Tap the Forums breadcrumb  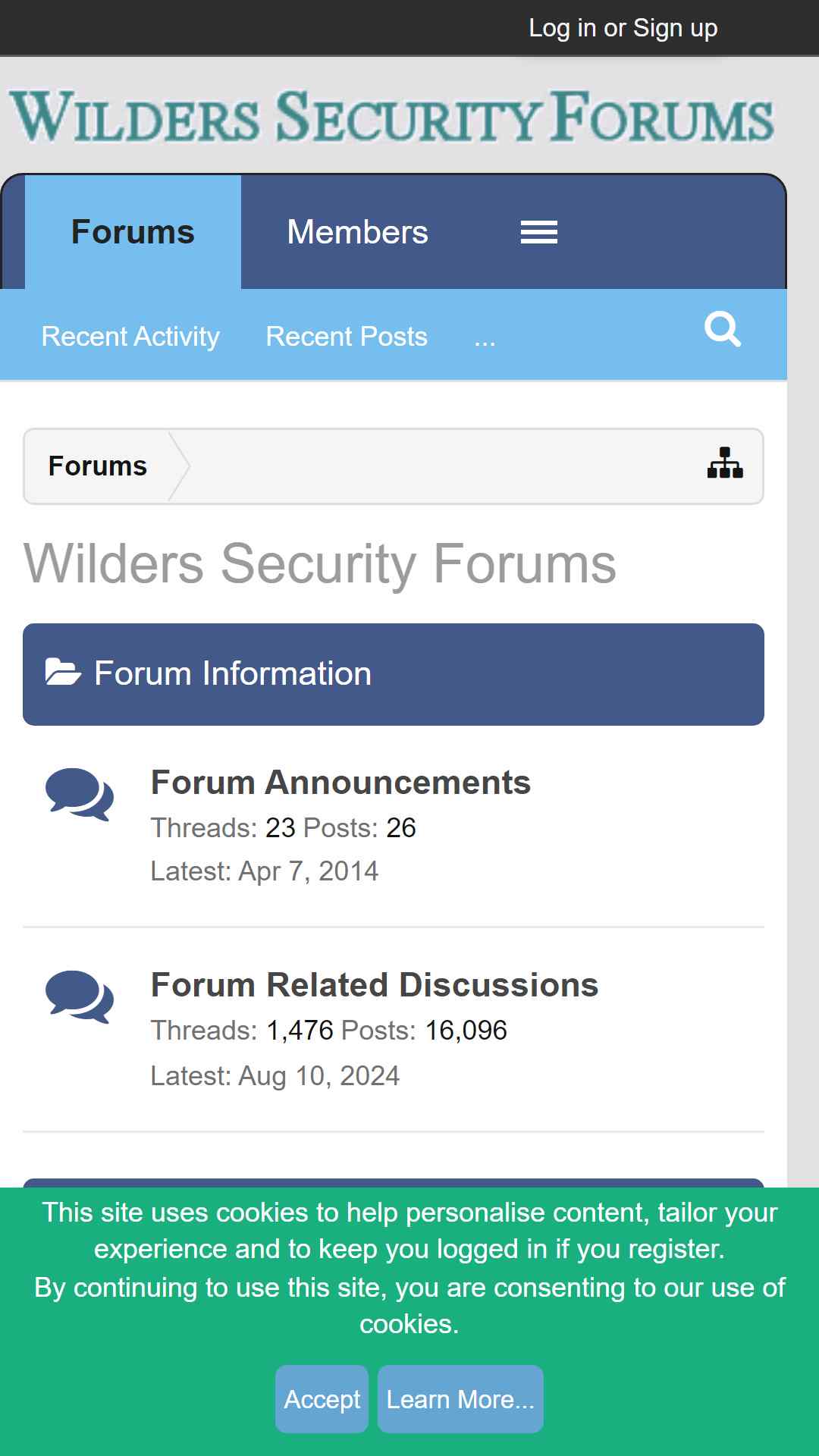coord(98,466)
